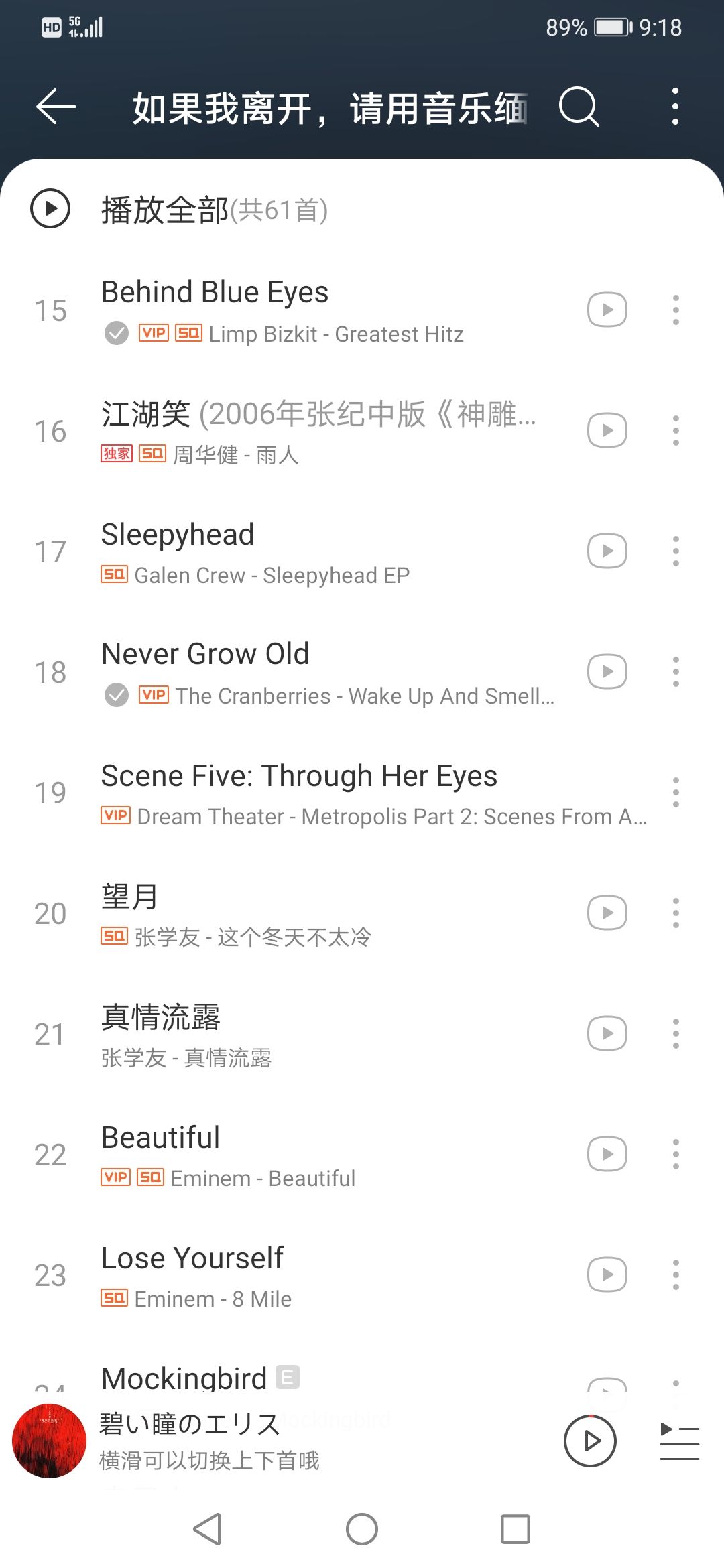Open the system recent apps view
Image resolution: width=724 pixels, height=1568 pixels.
[516, 1530]
